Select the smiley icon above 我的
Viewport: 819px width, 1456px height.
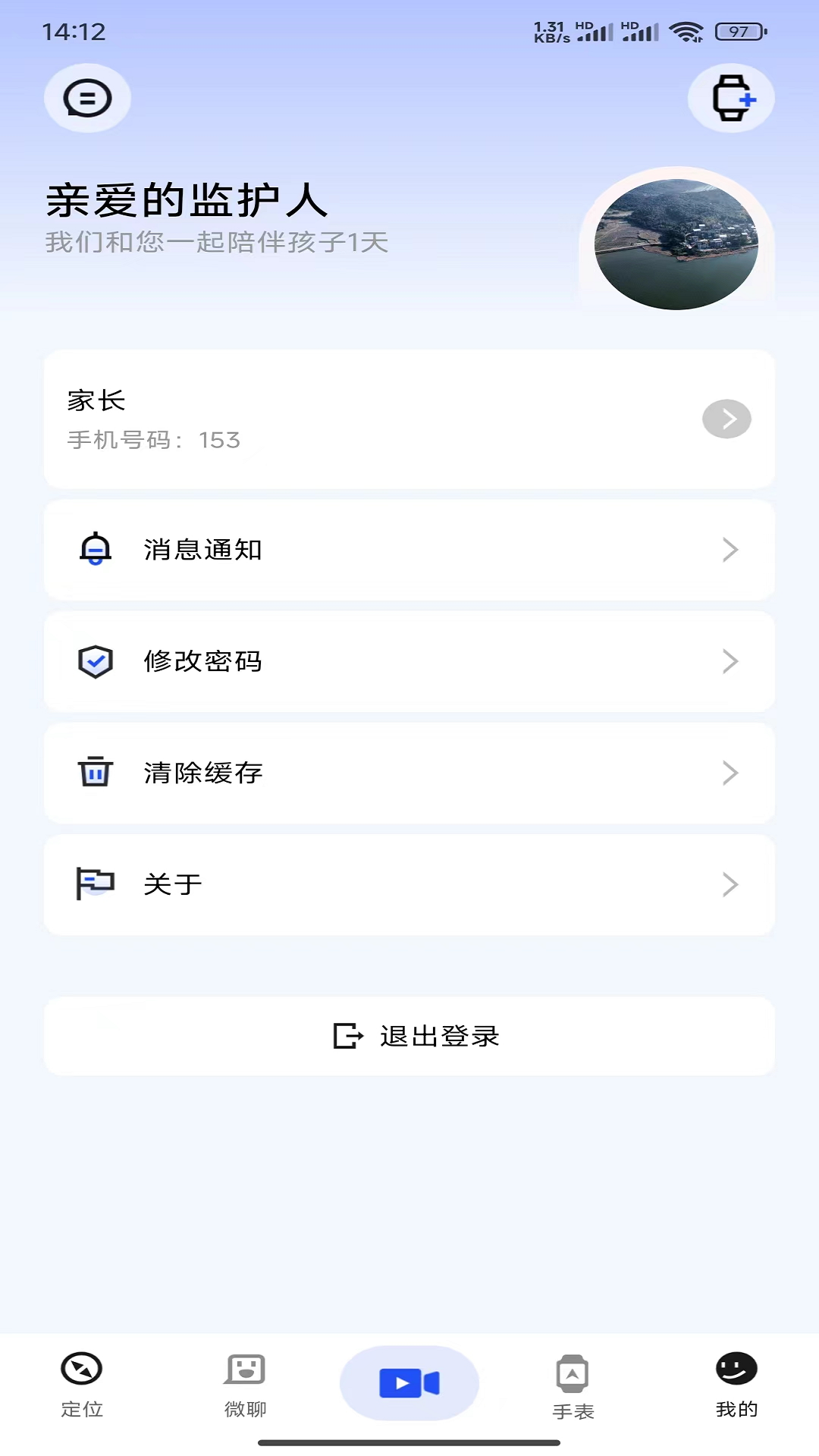coord(736,1371)
